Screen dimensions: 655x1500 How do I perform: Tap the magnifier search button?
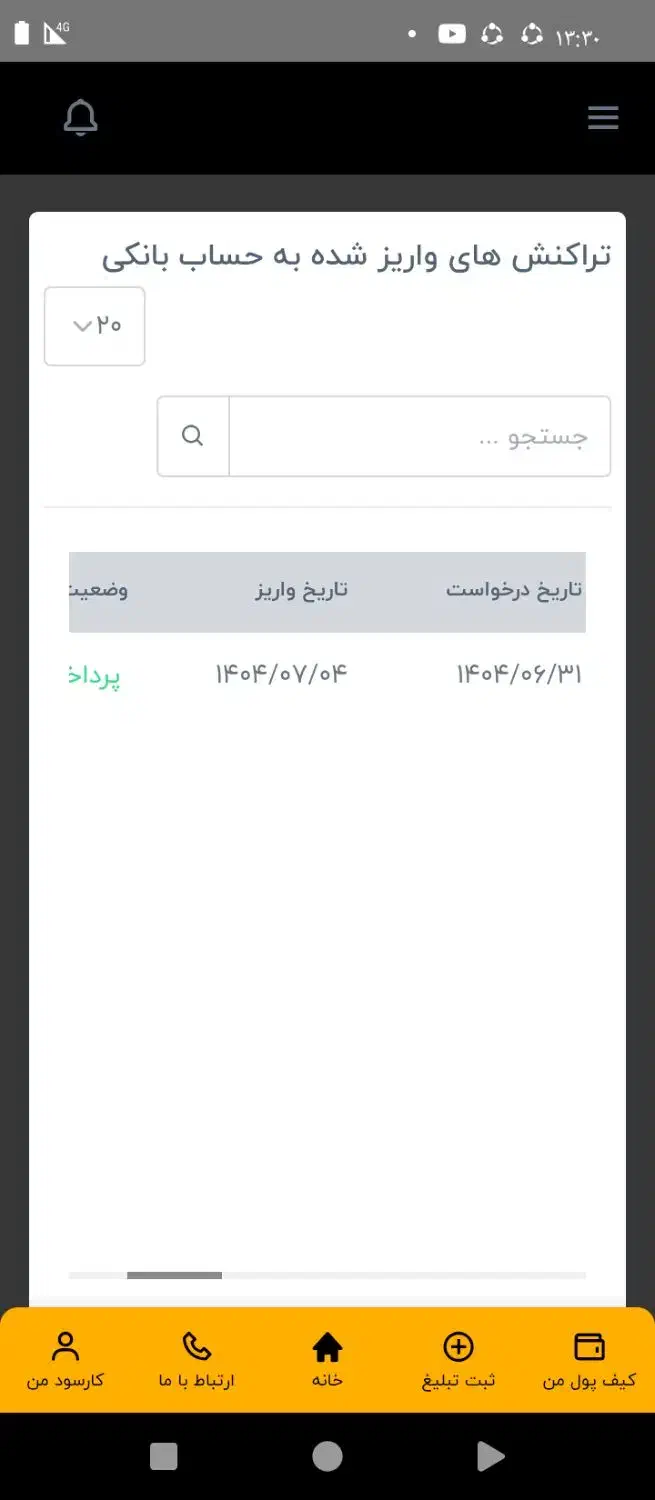point(193,436)
